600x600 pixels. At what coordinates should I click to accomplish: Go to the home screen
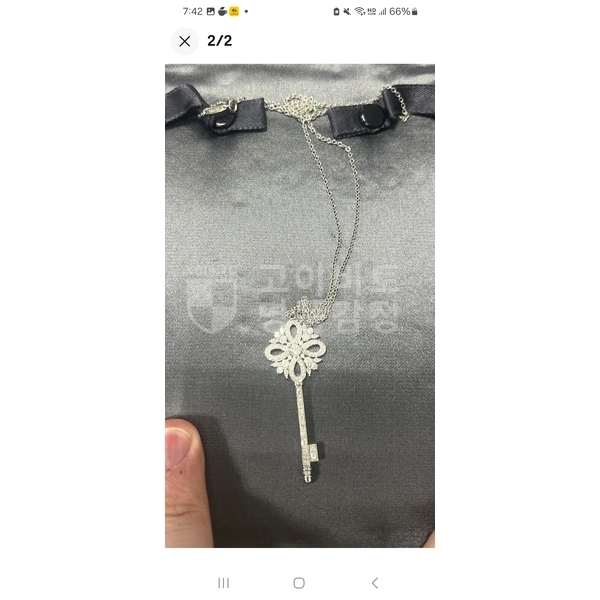pos(299,582)
